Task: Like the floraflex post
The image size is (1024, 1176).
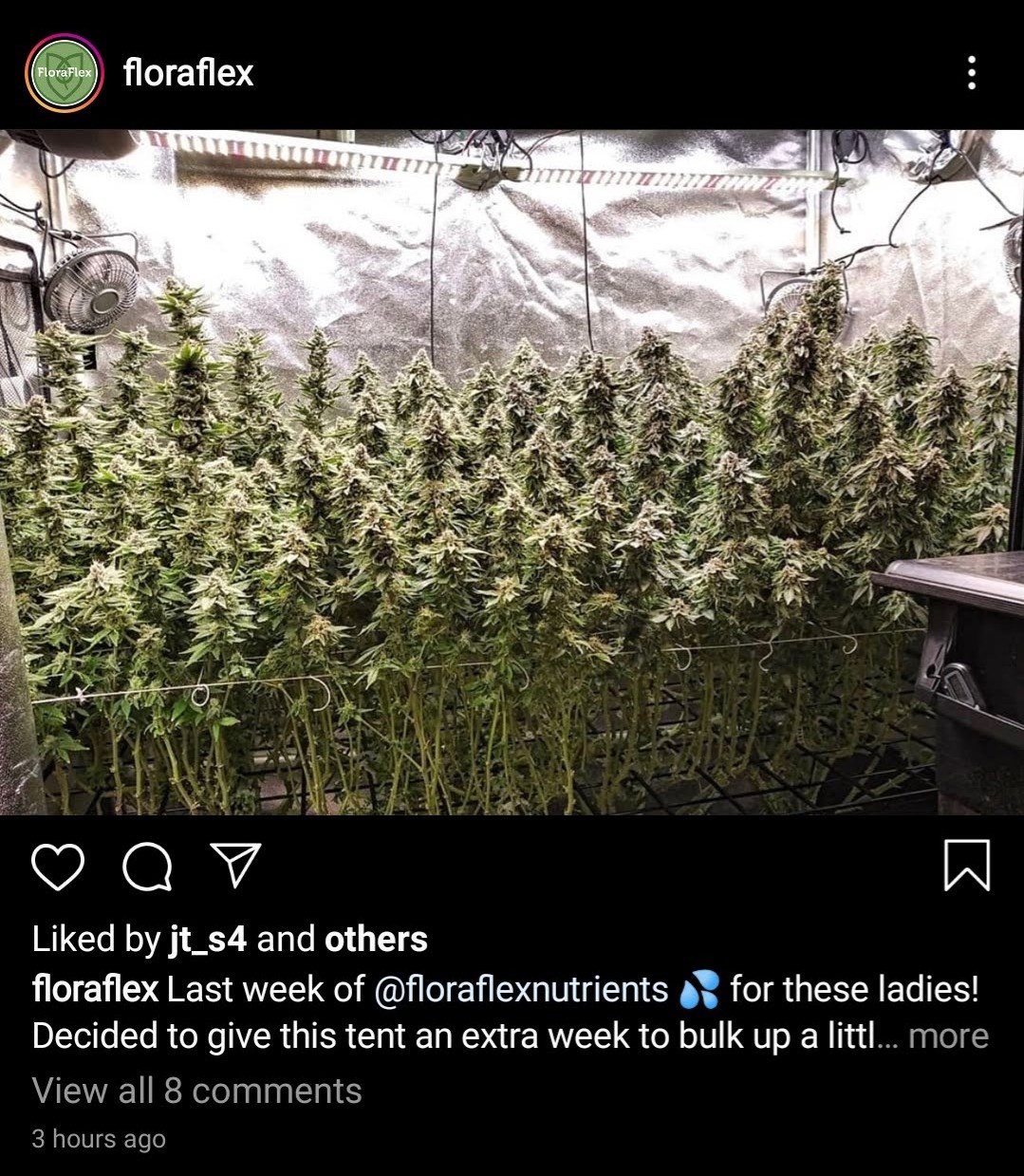Action: 58,866
